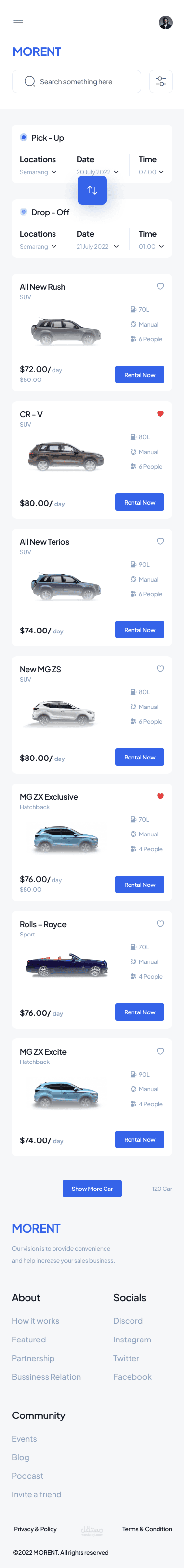Open the filter settings icon
Screen dimensions: 184x1568
[161, 81]
